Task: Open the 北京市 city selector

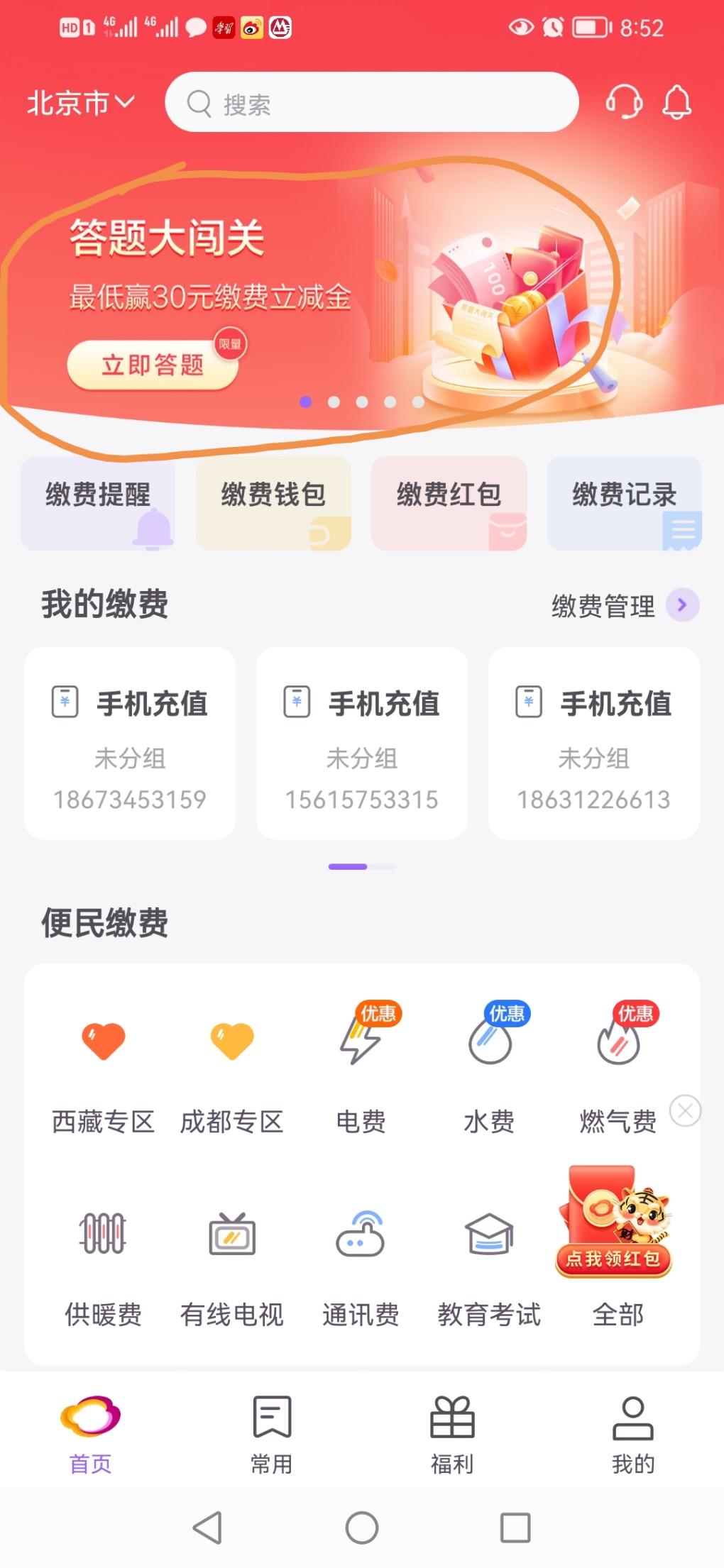Action: tap(80, 104)
